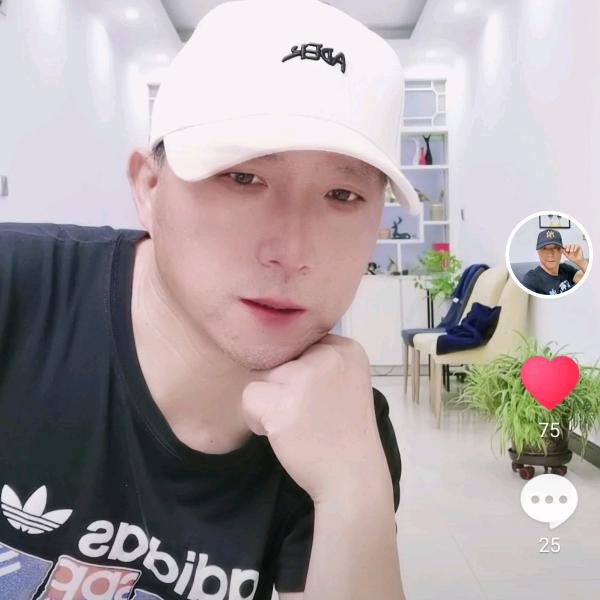Open the creator's profile avatar
The height and width of the screenshot is (600, 600).
click(549, 255)
